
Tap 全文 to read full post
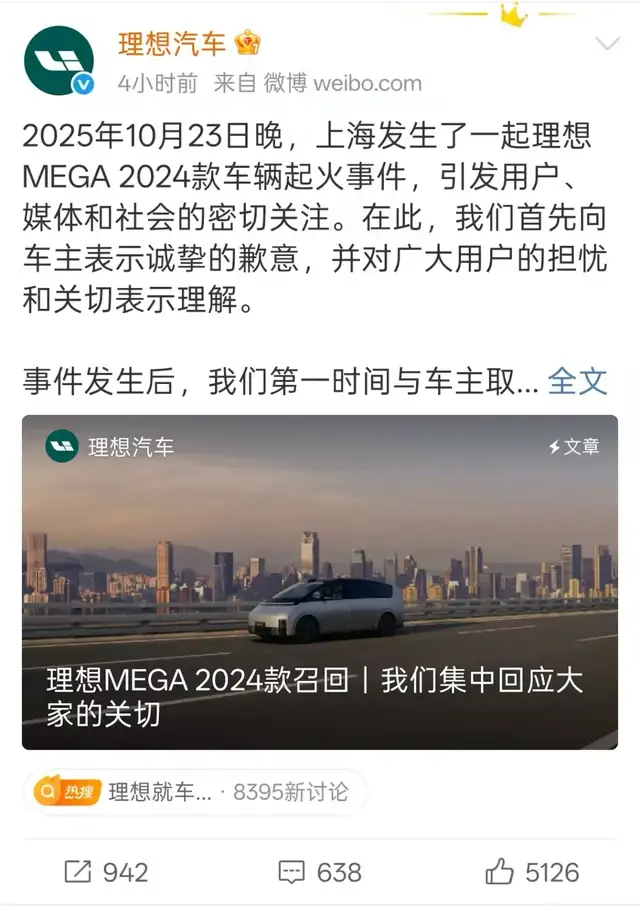point(577,380)
